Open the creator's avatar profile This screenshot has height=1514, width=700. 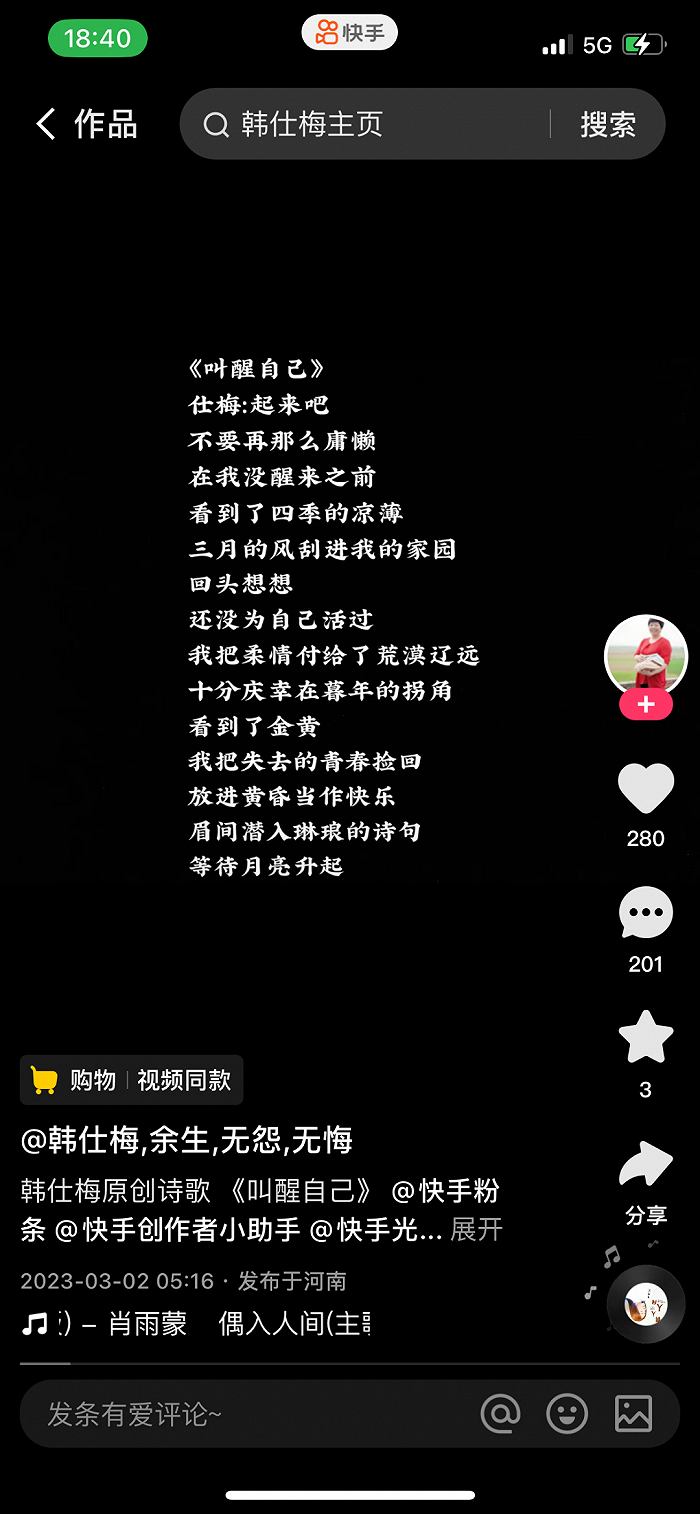[x=646, y=656]
